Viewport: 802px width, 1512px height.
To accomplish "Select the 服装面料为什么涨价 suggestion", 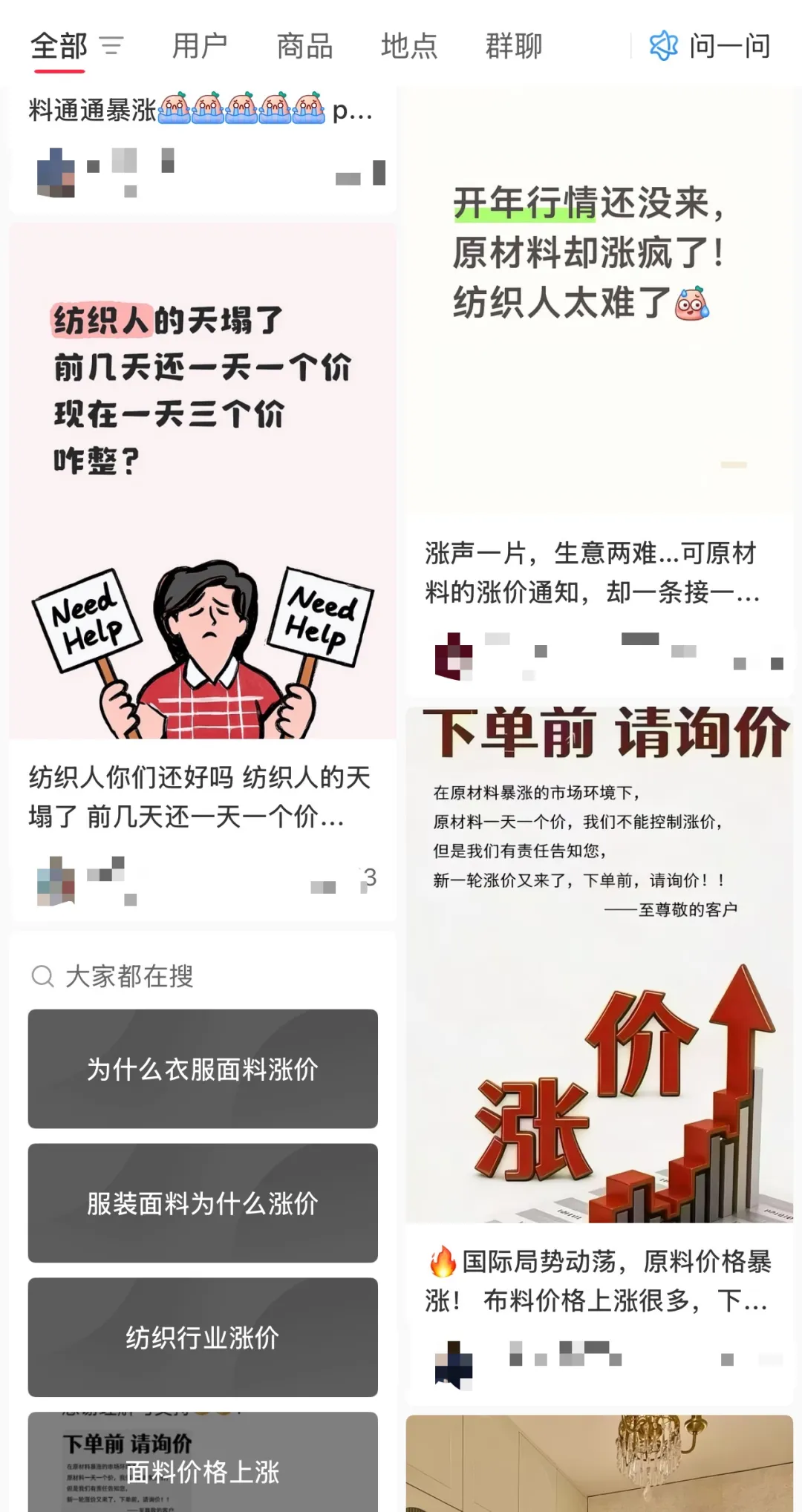I will click(x=202, y=1203).
